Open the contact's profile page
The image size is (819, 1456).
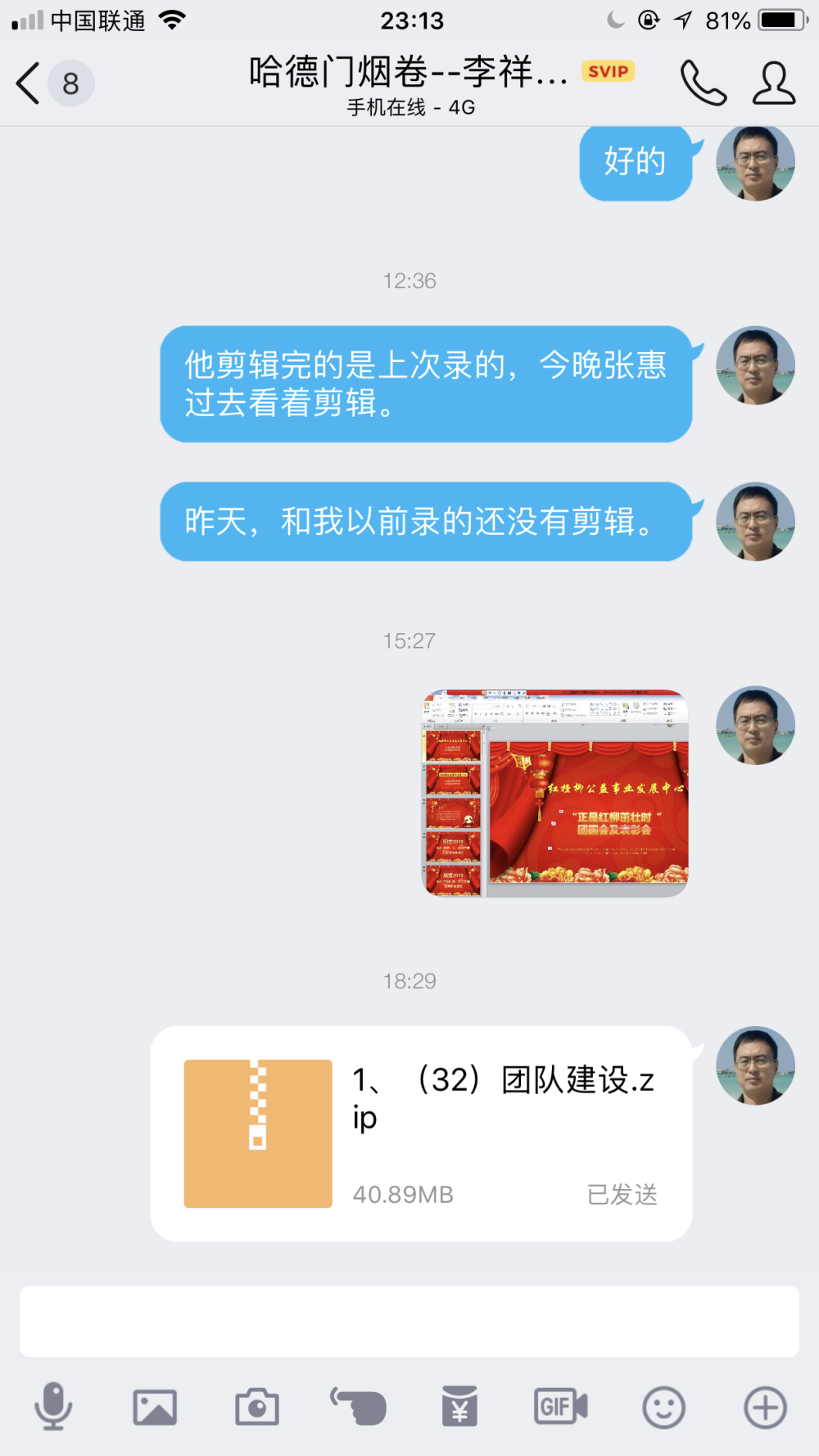pos(774,83)
